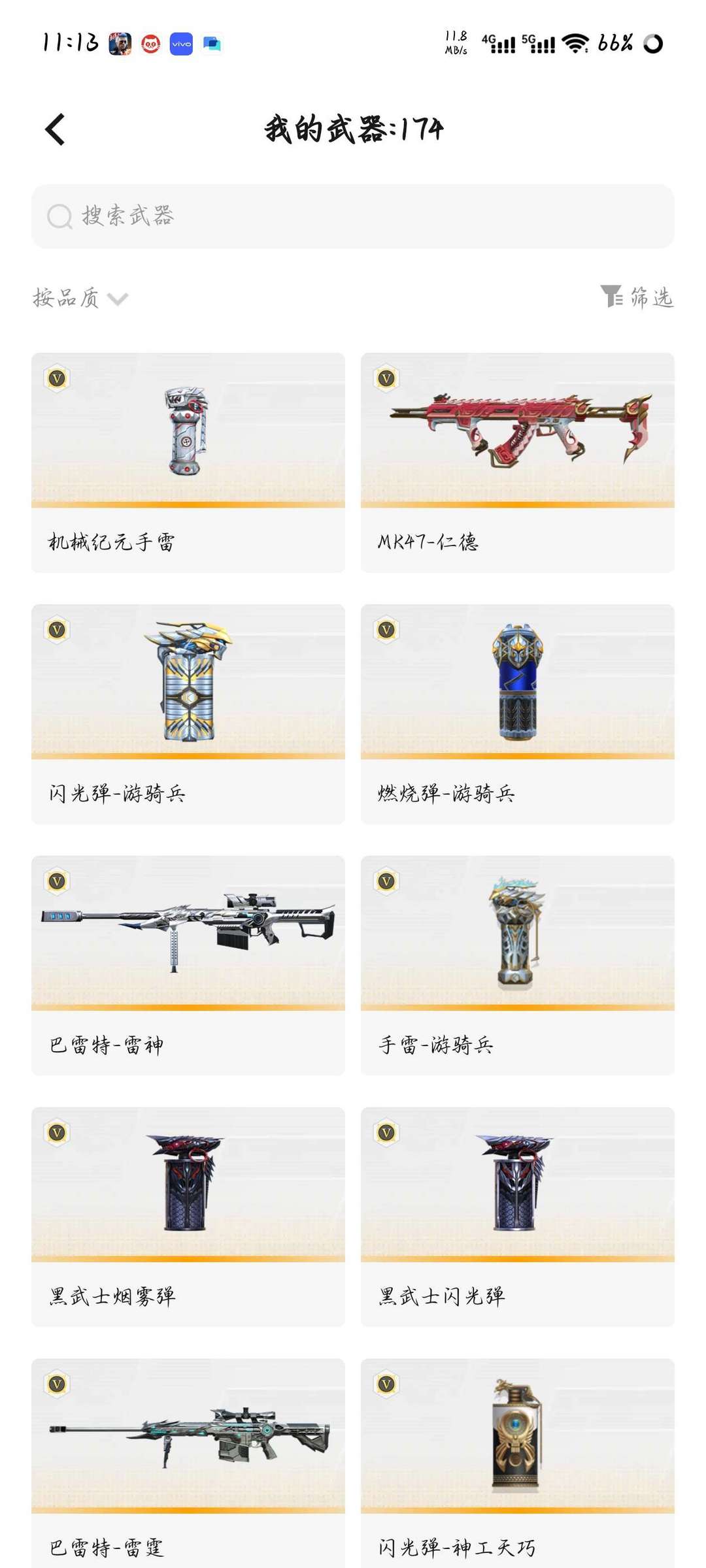View the 手雷-游骑兵 card
The image size is (706, 1568).
517,965
